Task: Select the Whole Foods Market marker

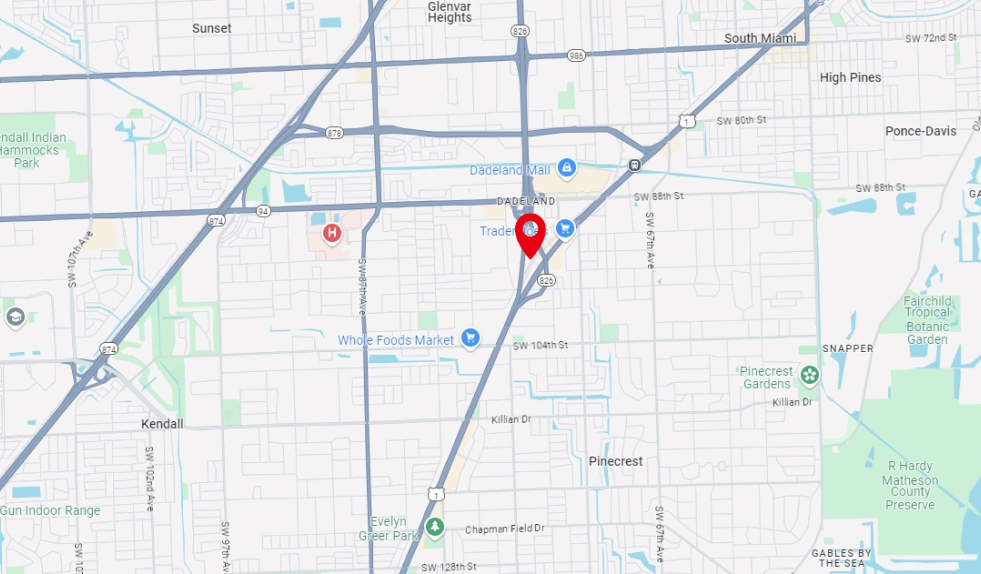Action: (470, 339)
